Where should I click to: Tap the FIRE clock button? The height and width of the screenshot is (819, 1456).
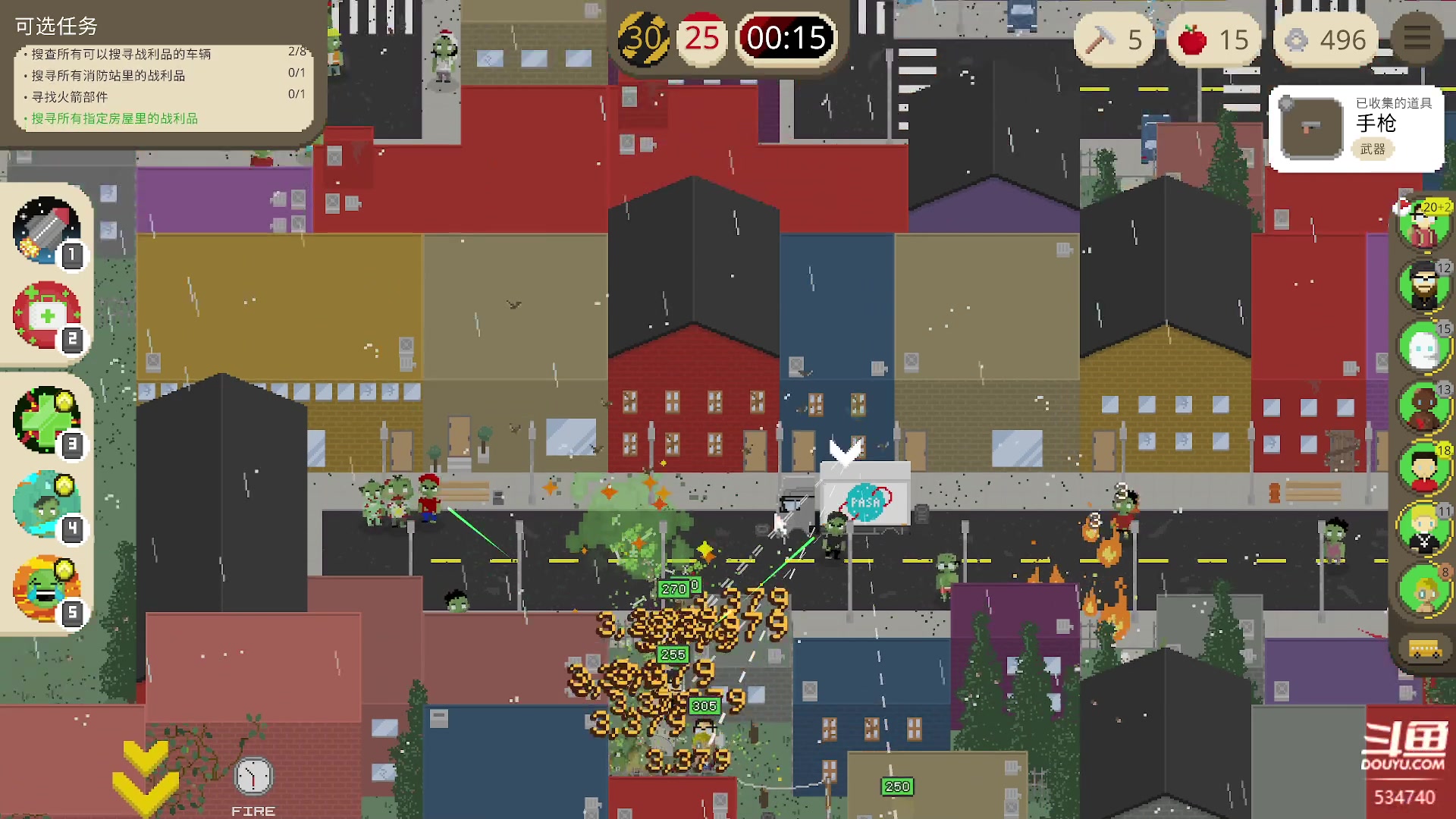tap(253, 777)
